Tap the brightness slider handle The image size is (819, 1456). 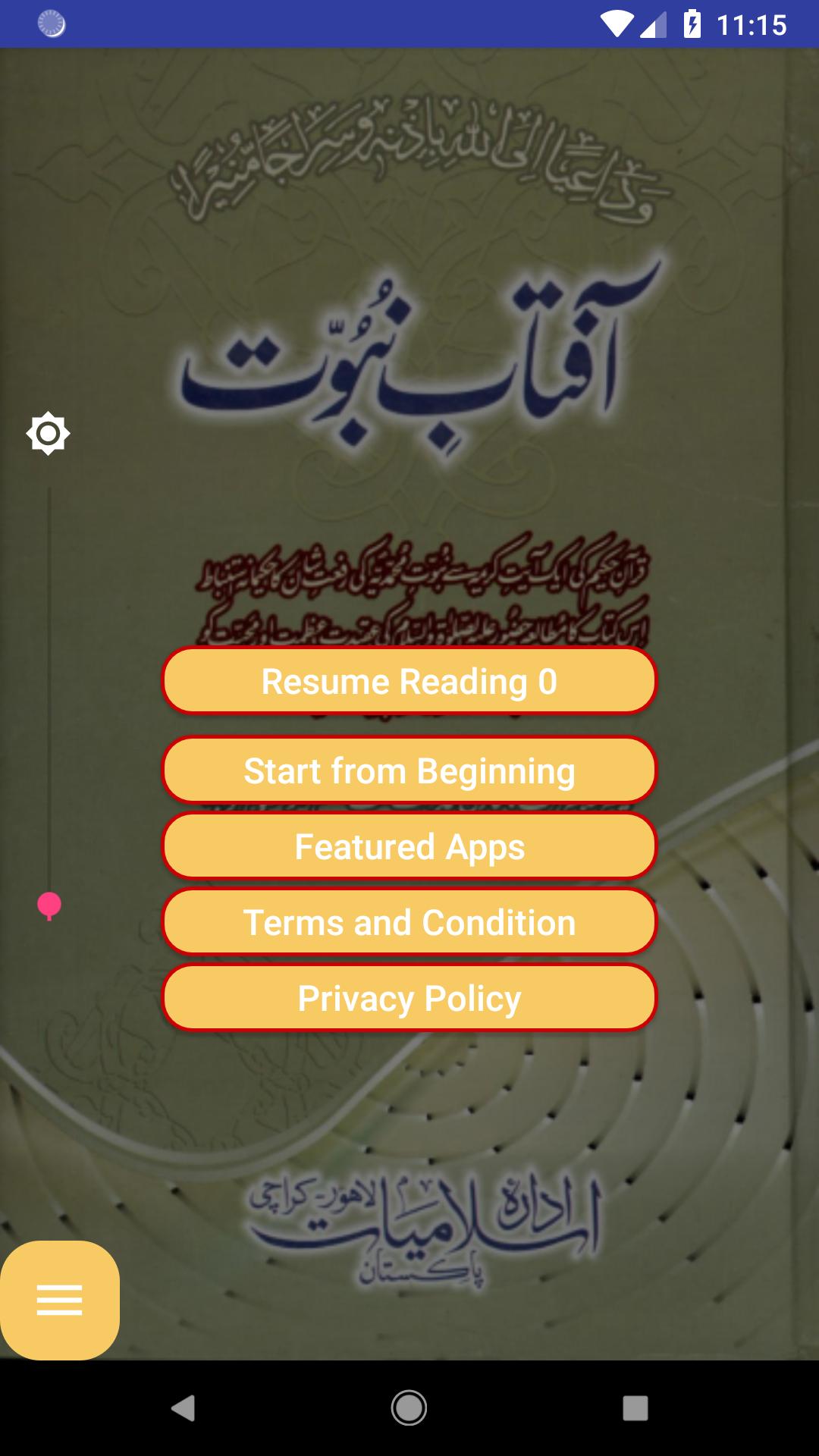point(49,905)
